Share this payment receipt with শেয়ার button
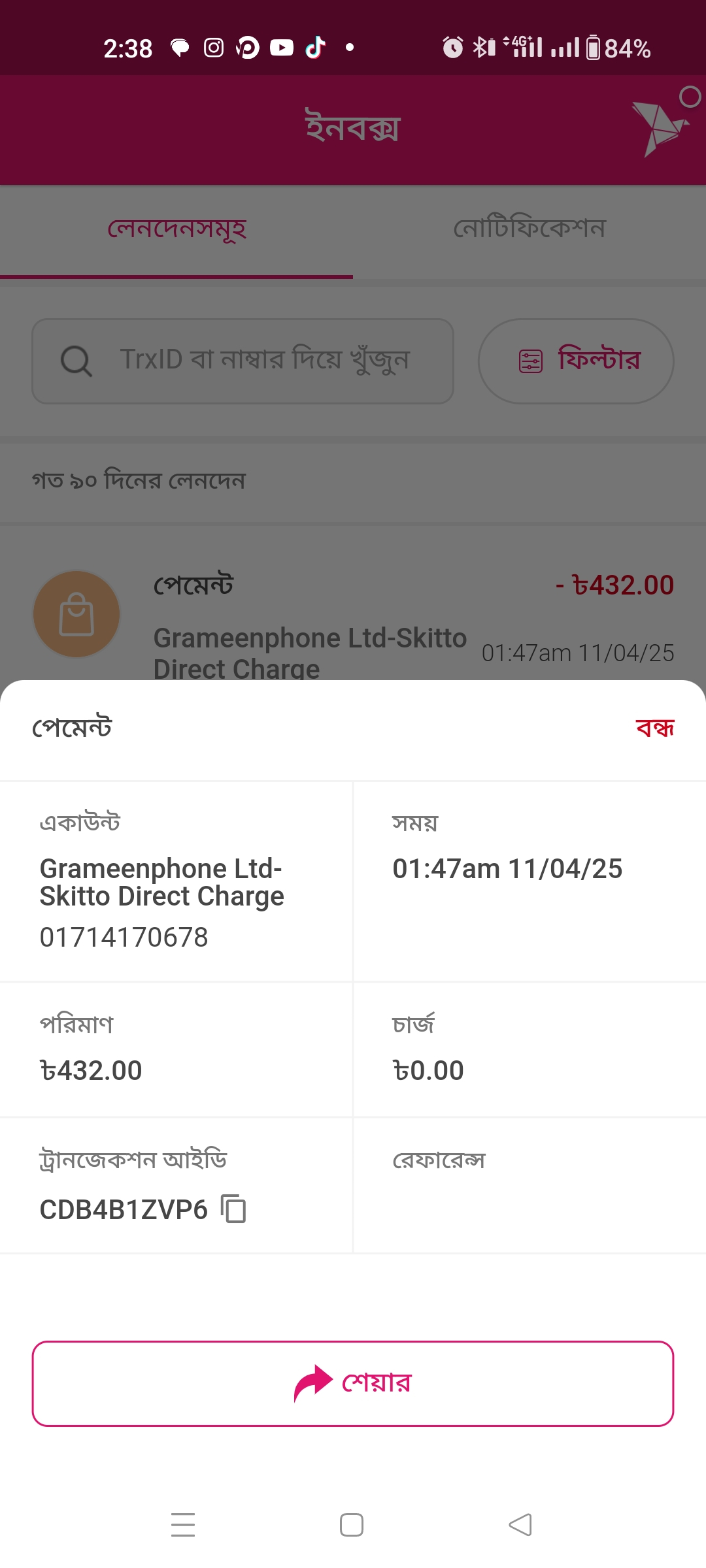 [x=353, y=1384]
